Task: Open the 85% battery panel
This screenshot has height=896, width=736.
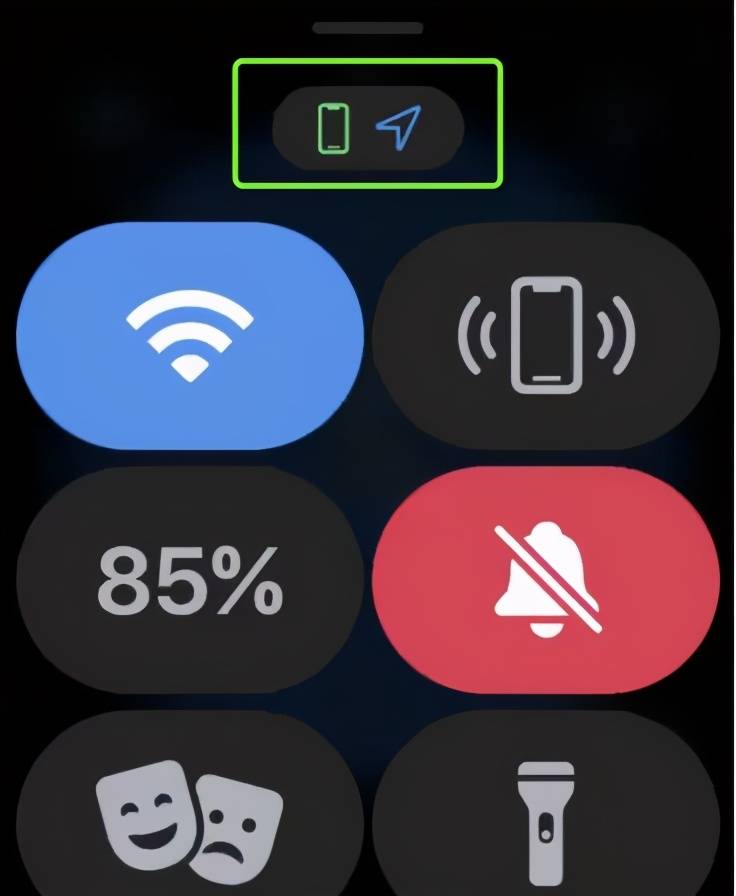Action: tap(189, 581)
